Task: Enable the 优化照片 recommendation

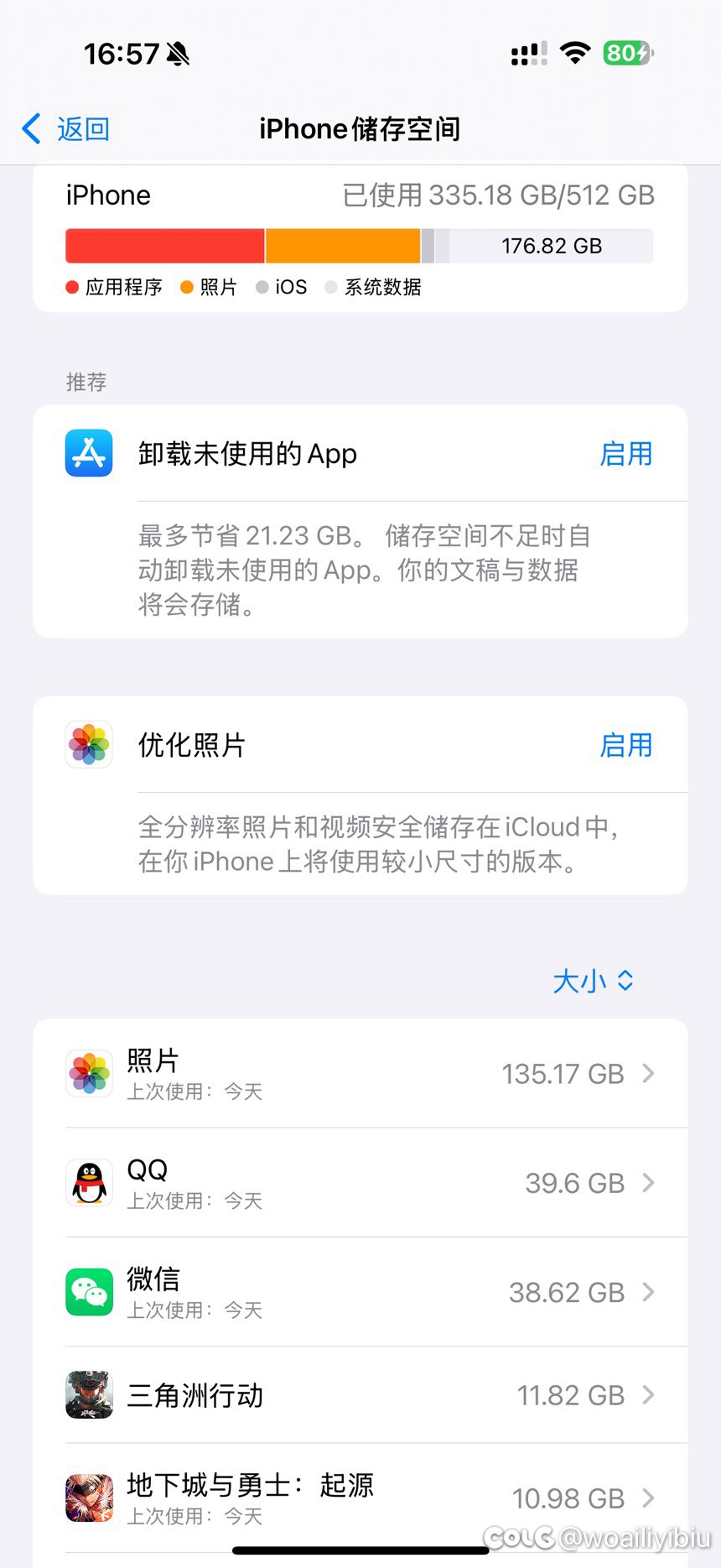Action: pos(625,745)
